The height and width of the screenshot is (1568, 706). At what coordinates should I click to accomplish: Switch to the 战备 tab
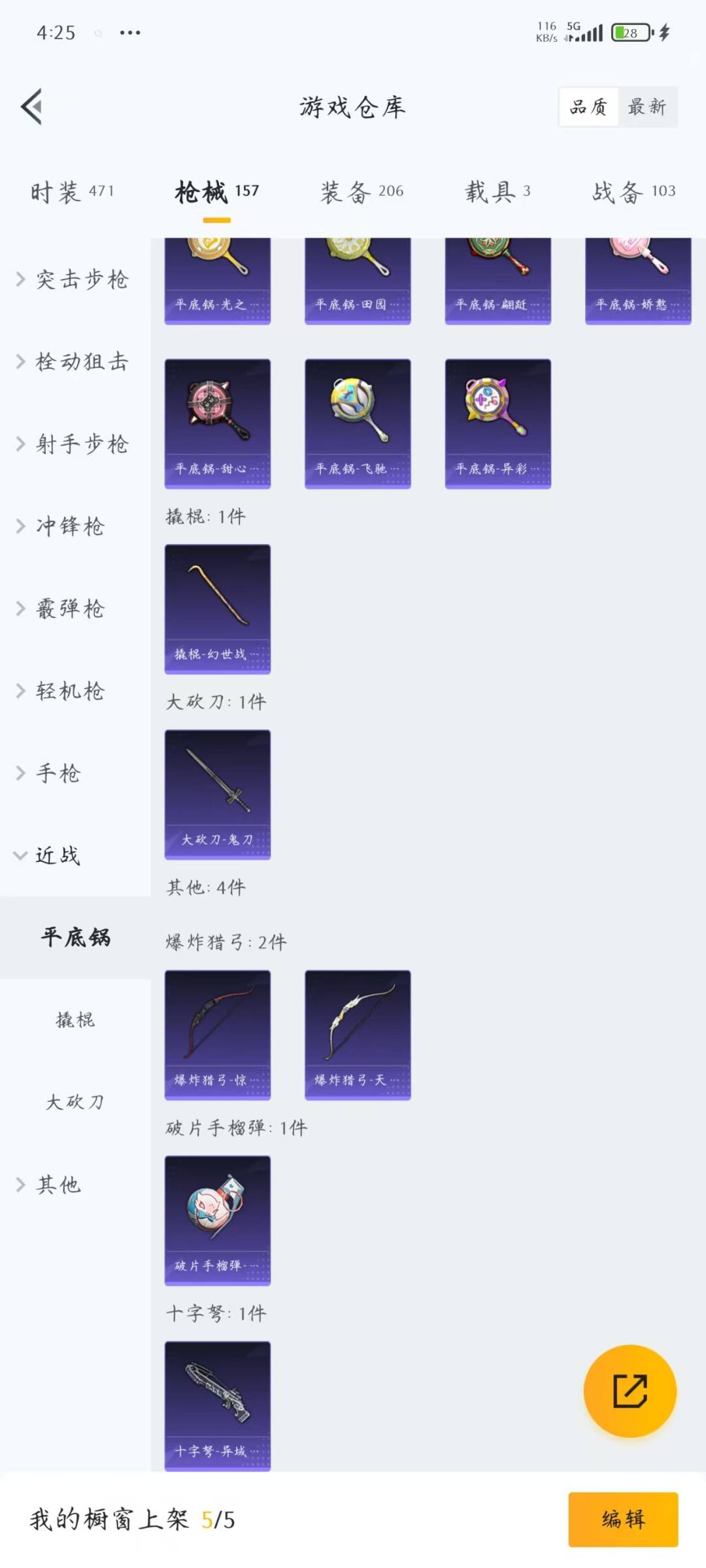point(633,191)
